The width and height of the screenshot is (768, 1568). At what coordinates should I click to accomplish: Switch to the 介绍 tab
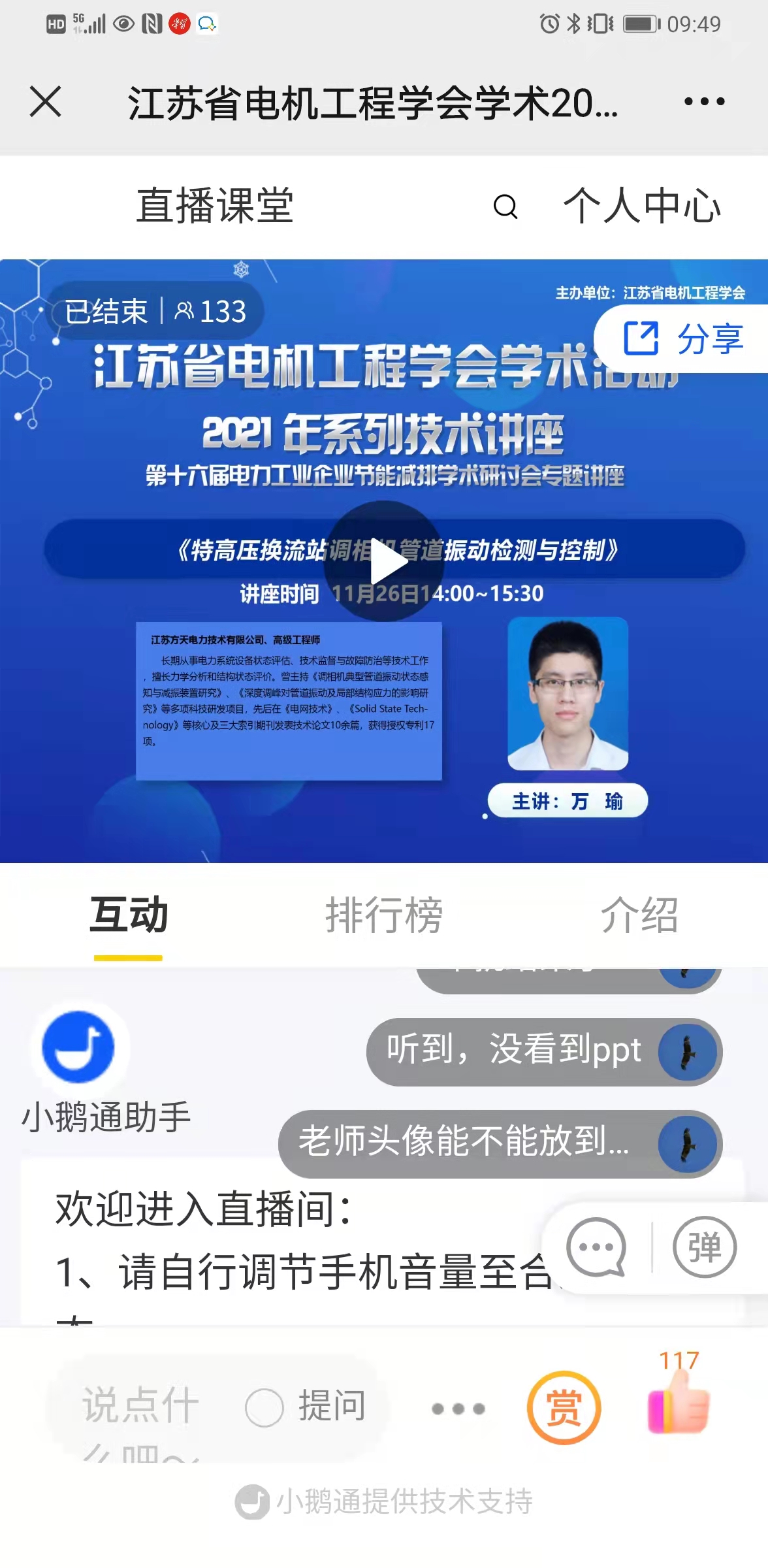click(639, 915)
